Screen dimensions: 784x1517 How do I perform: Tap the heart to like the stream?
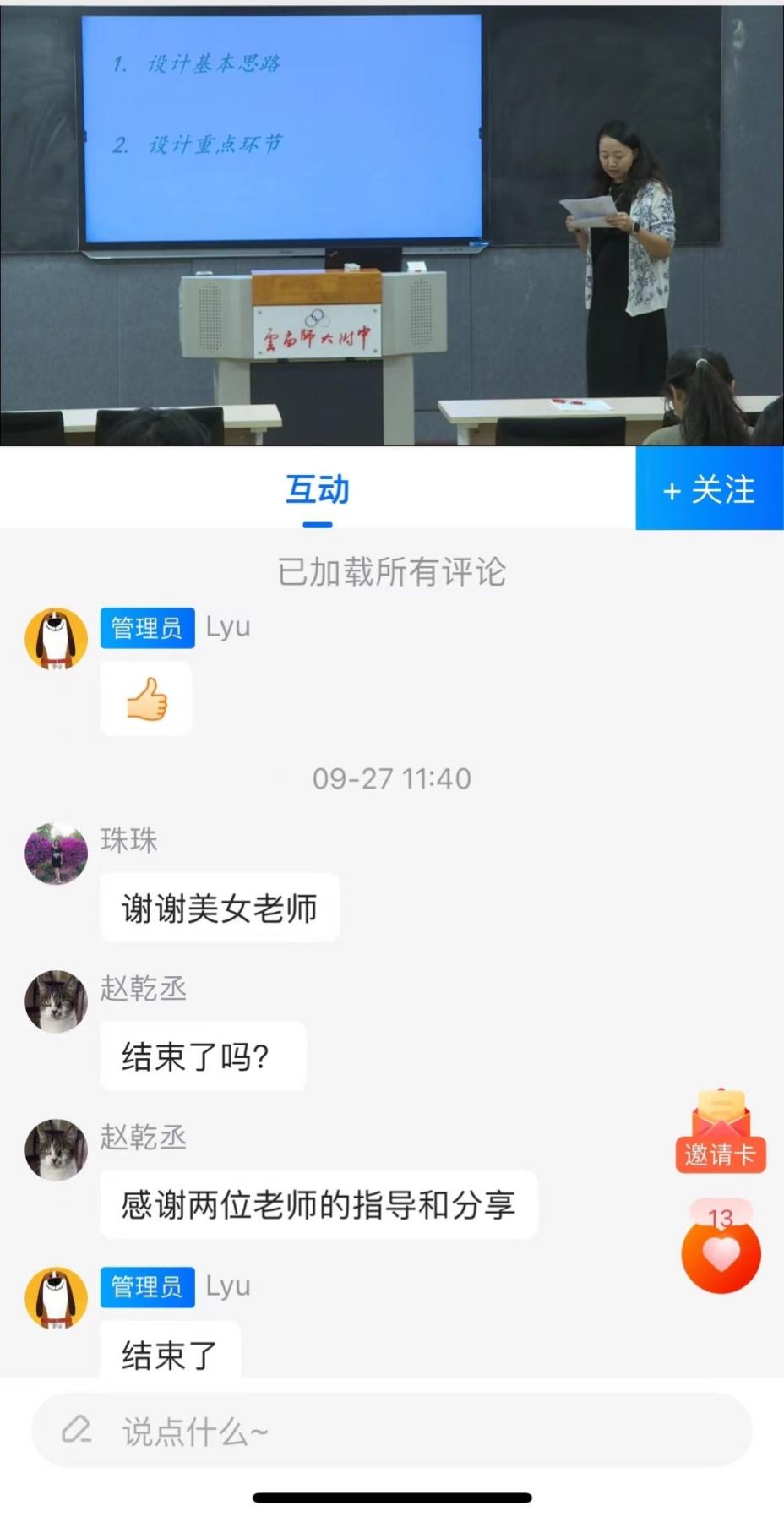(721, 1253)
